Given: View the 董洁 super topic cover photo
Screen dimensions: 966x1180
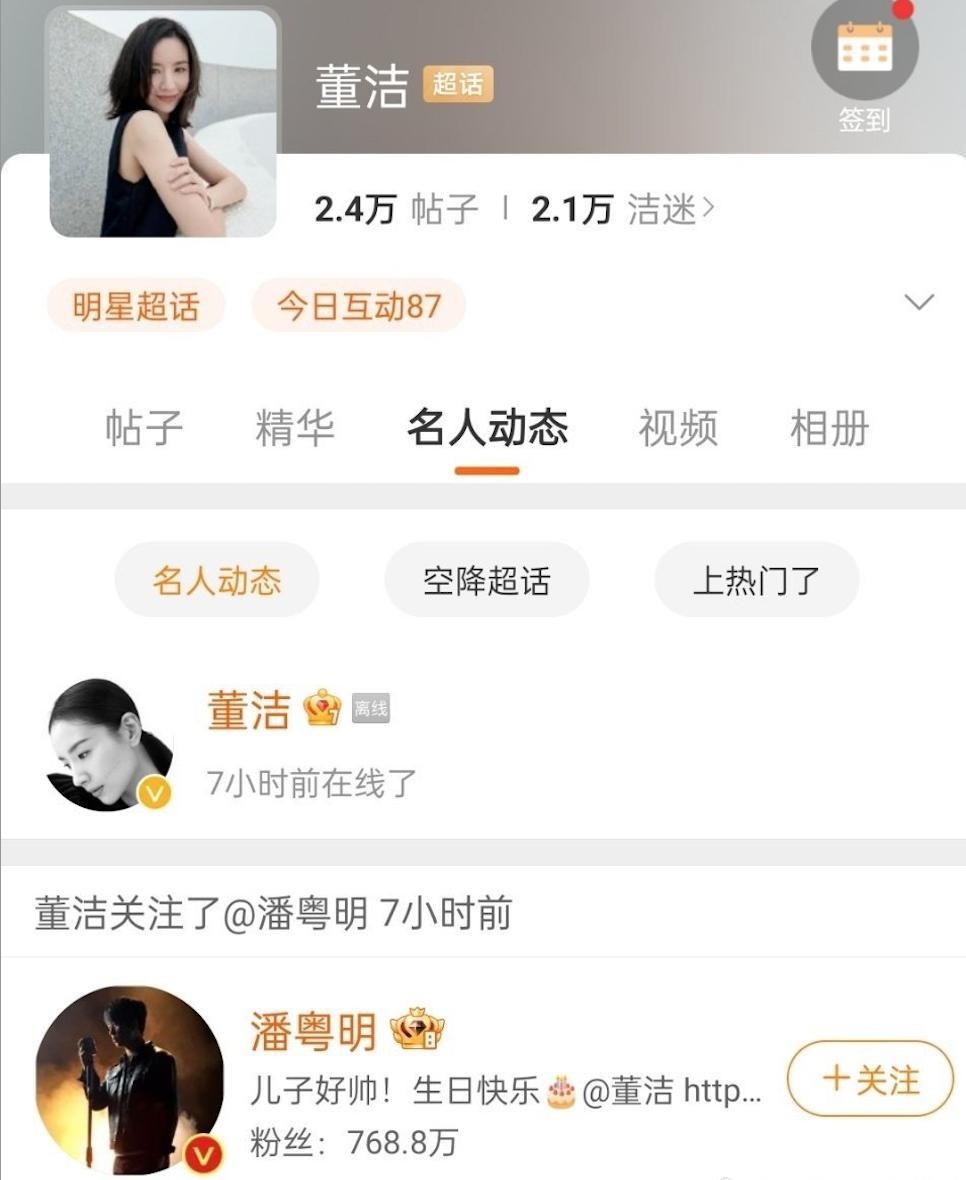Looking at the screenshot, I should [x=163, y=123].
